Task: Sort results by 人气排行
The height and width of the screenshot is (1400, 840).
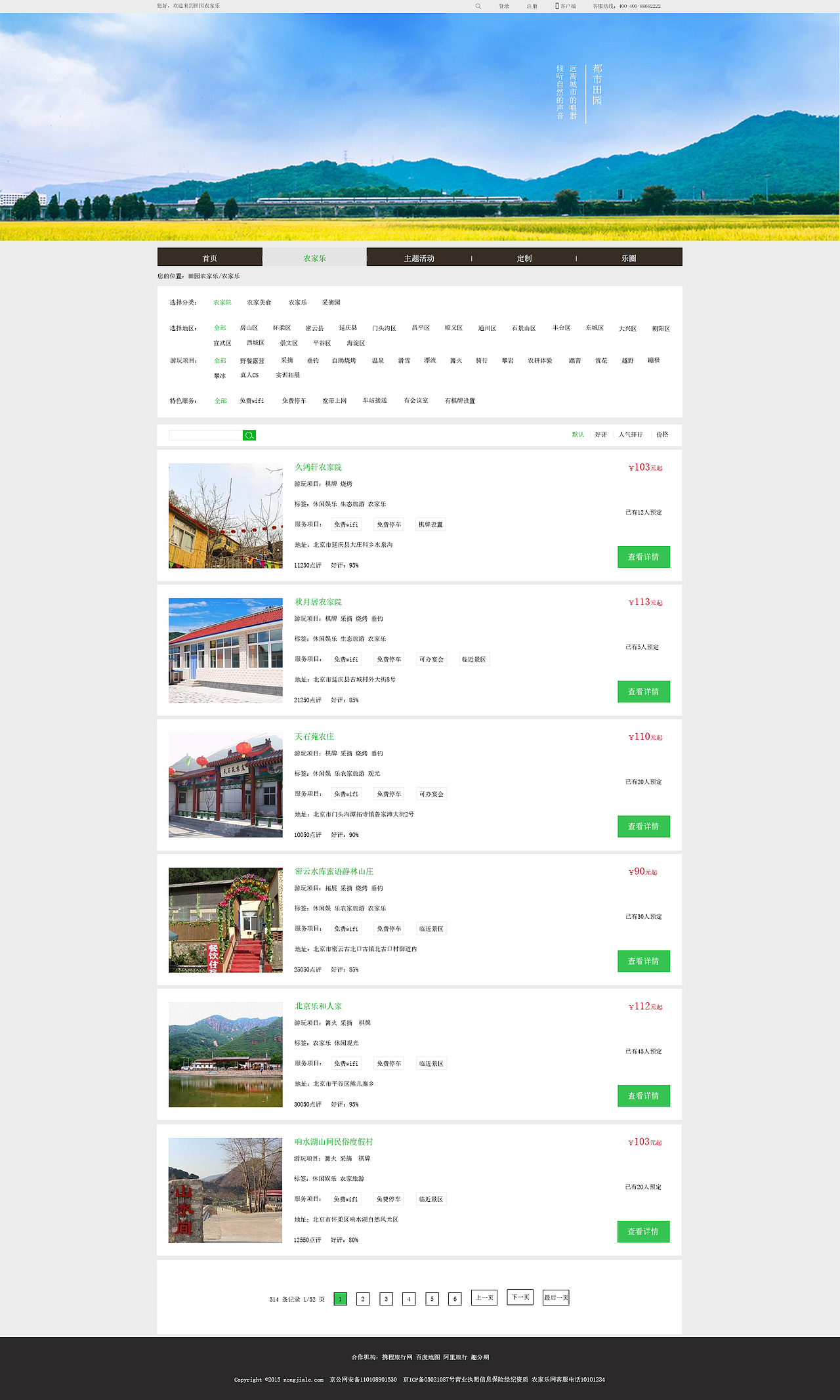Action: 631,435
